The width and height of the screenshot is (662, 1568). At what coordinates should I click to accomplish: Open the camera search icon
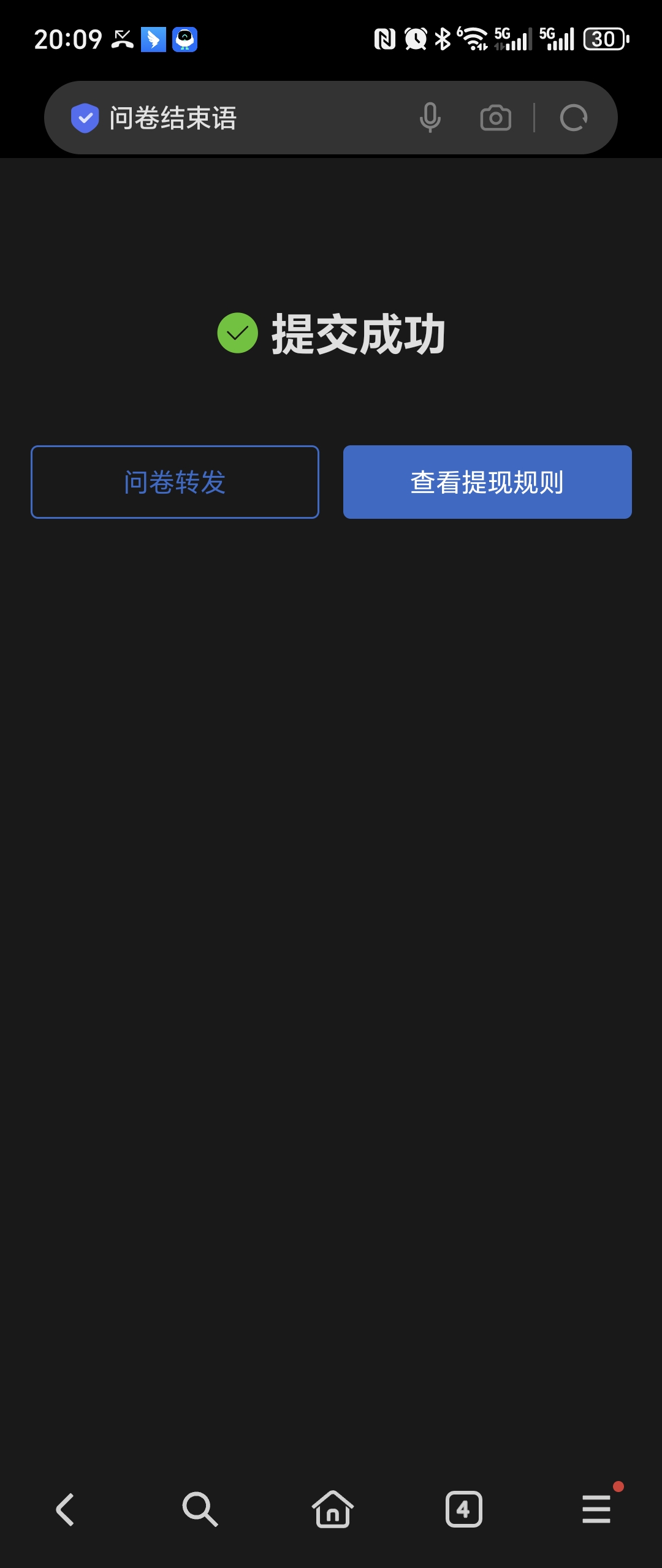tap(495, 118)
